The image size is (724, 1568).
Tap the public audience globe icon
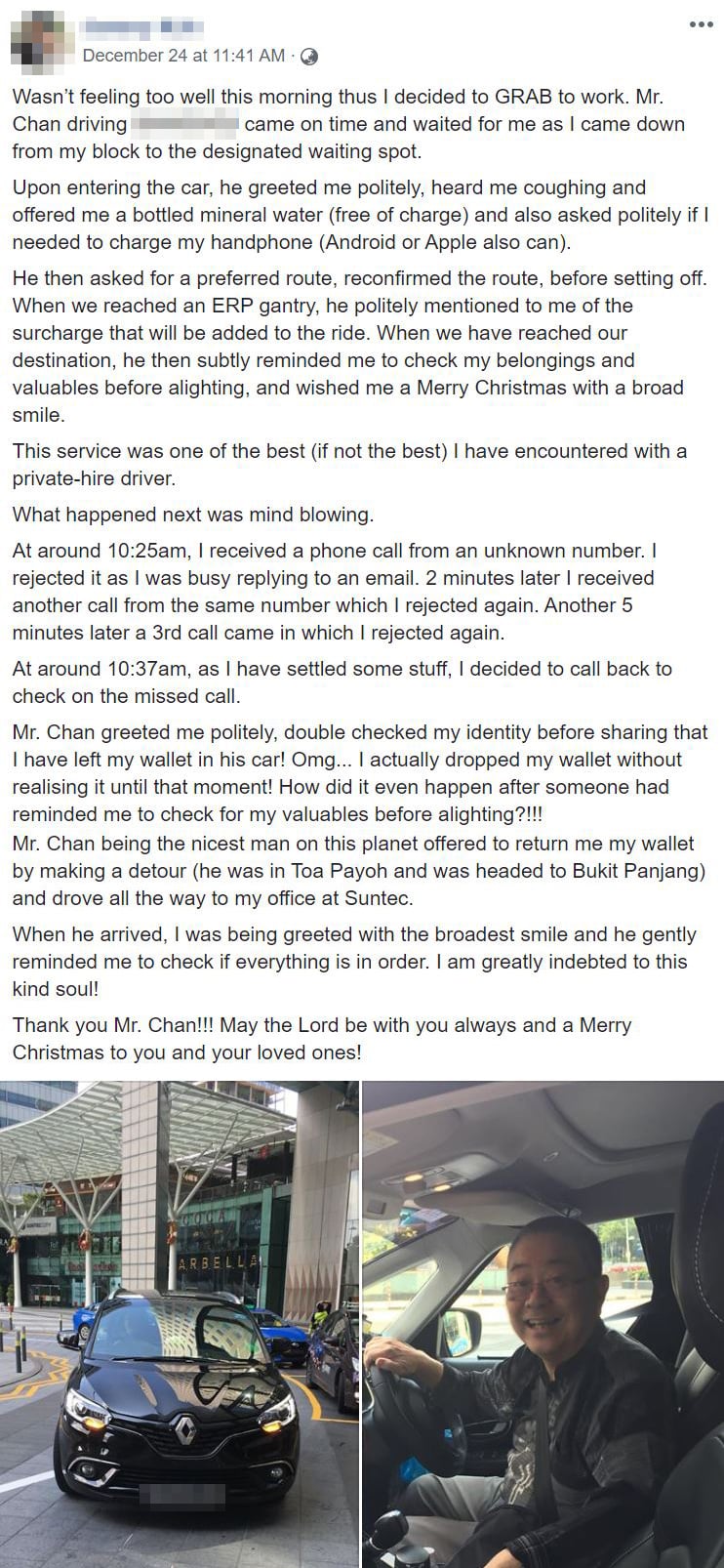310,57
